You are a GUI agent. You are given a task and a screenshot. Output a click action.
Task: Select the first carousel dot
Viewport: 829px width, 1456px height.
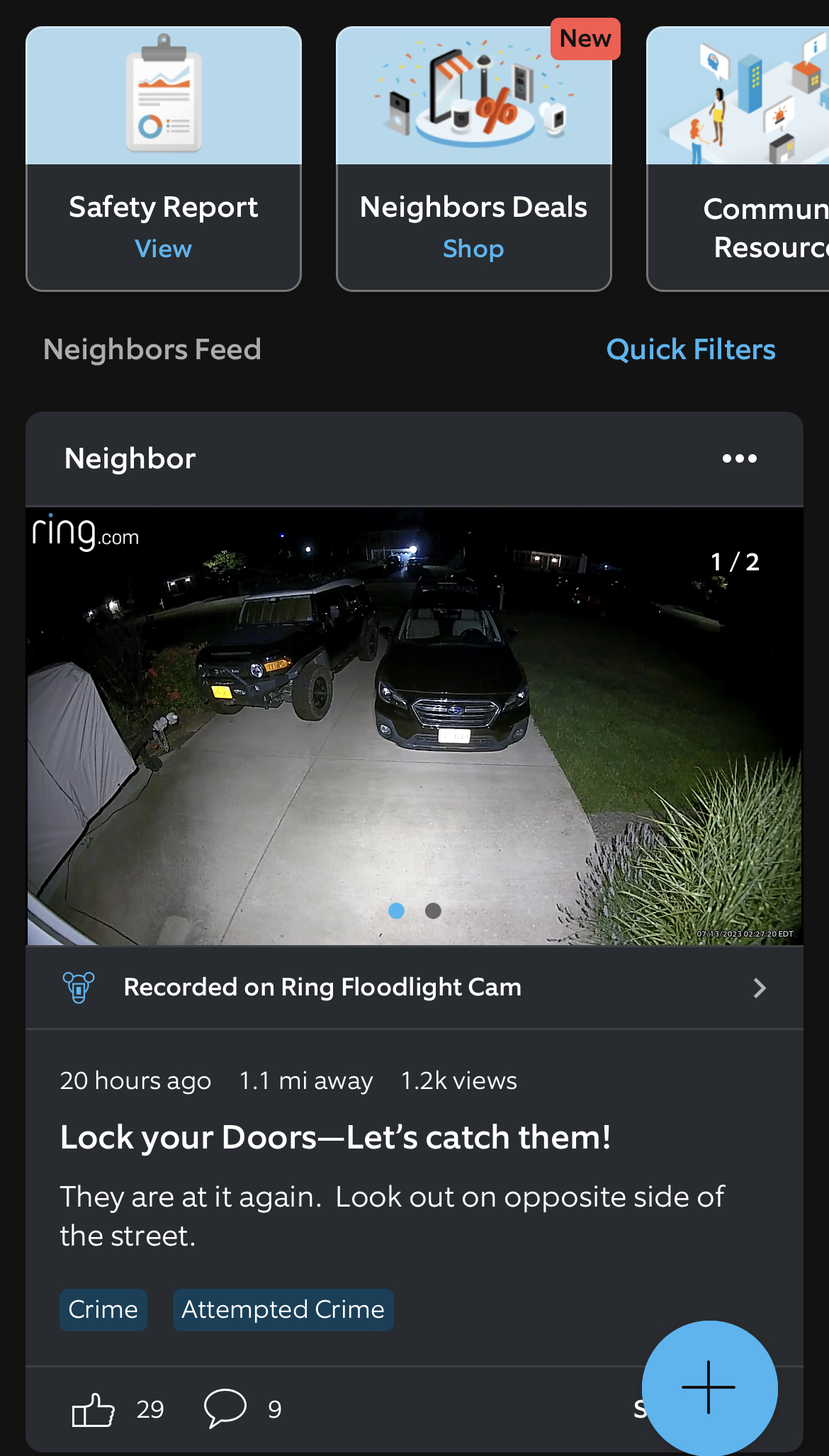(396, 910)
